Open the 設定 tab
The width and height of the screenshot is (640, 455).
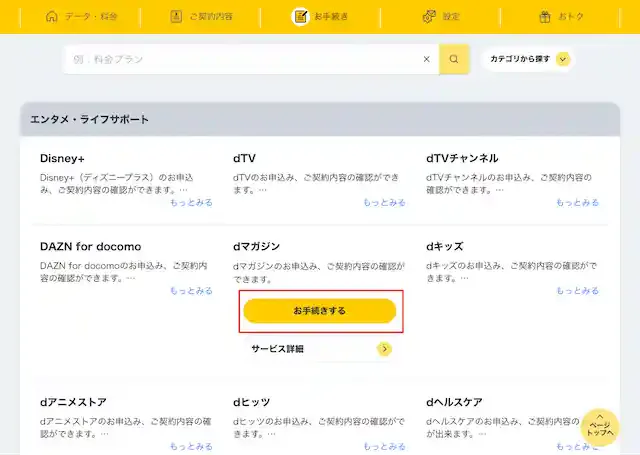[x=441, y=17]
